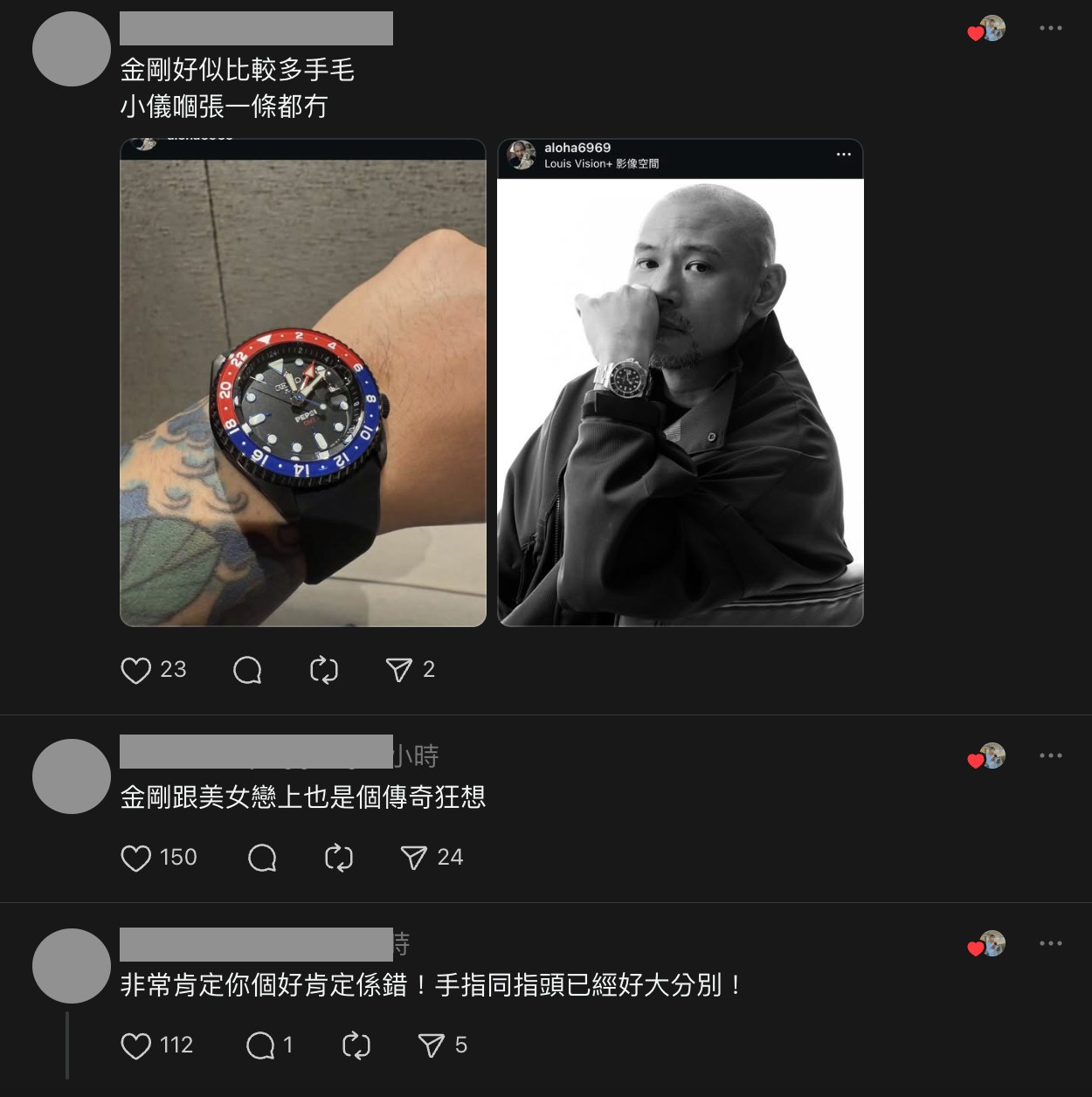Repost the 非常肯定你個好肯定係錯 post
Screen dimensions: 1092x1097
(x=356, y=1045)
